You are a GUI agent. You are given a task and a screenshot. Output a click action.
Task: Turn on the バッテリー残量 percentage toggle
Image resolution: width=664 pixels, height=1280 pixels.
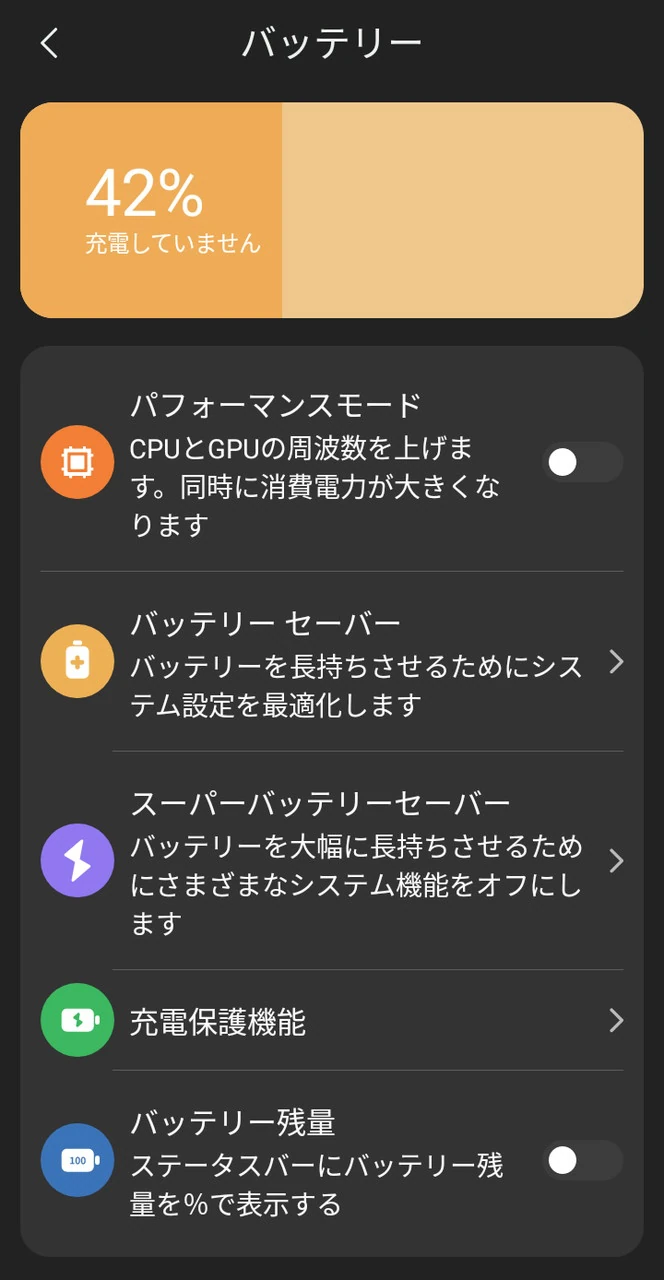582,1160
